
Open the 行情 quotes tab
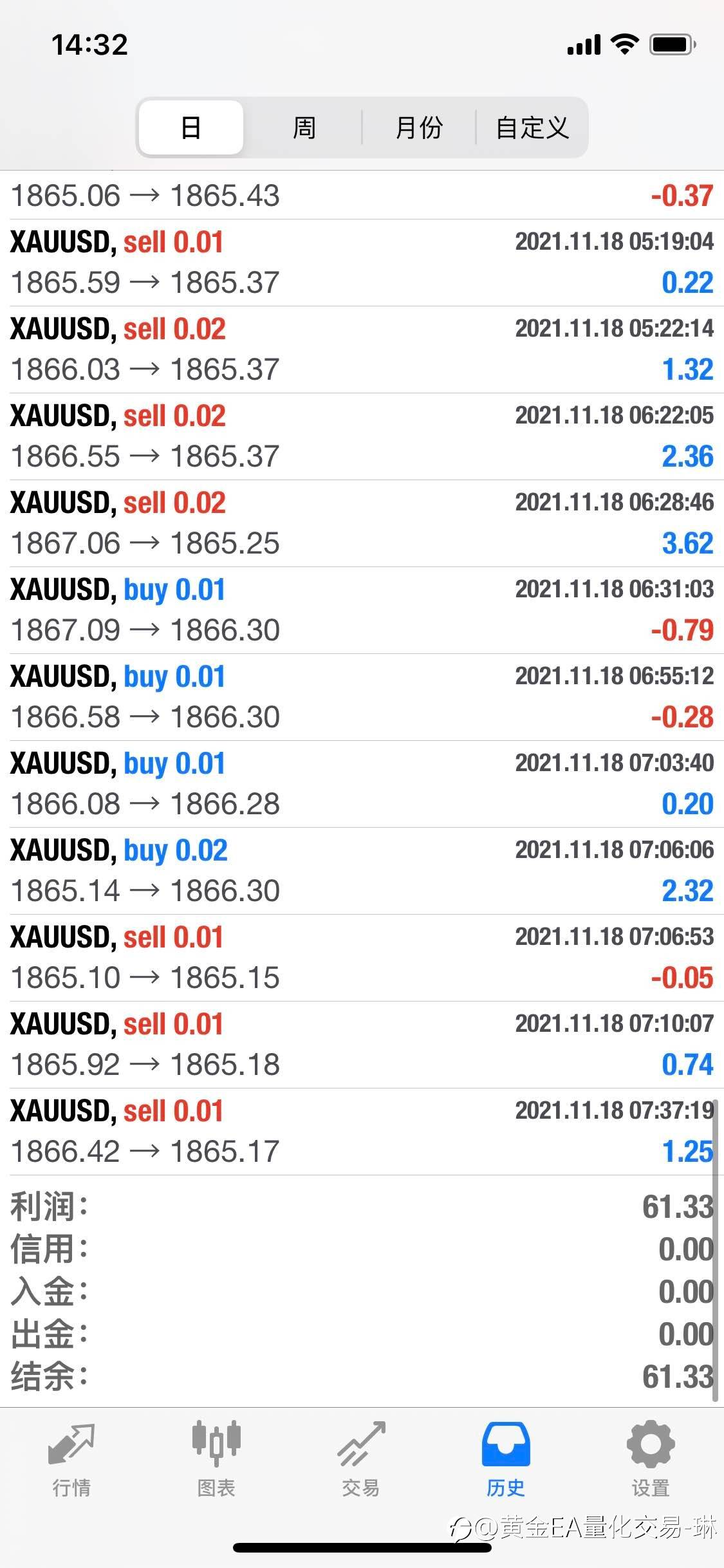pyautogui.click(x=71, y=1459)
